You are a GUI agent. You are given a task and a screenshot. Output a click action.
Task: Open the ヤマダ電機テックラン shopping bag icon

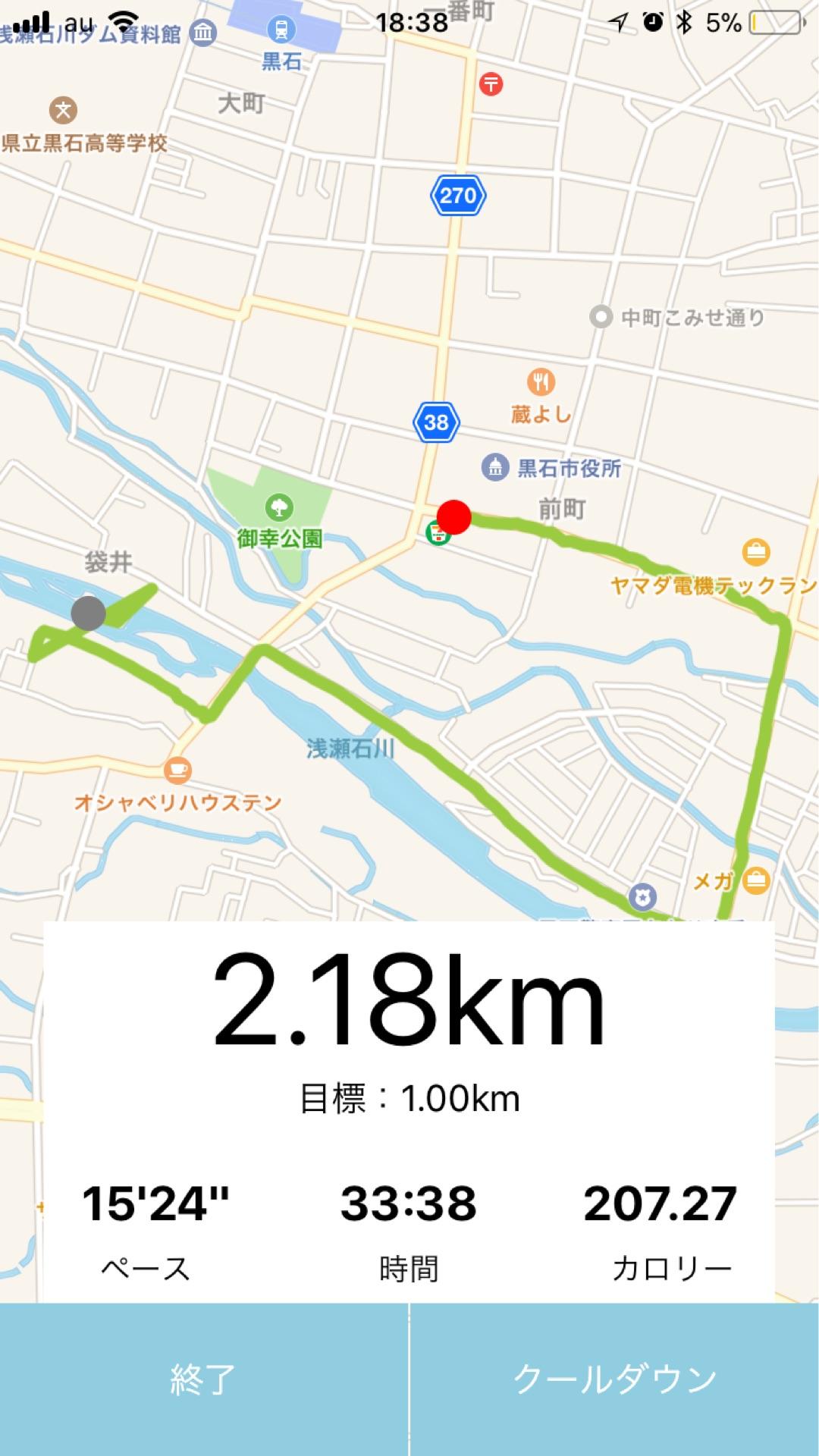[x=756, y=551]
